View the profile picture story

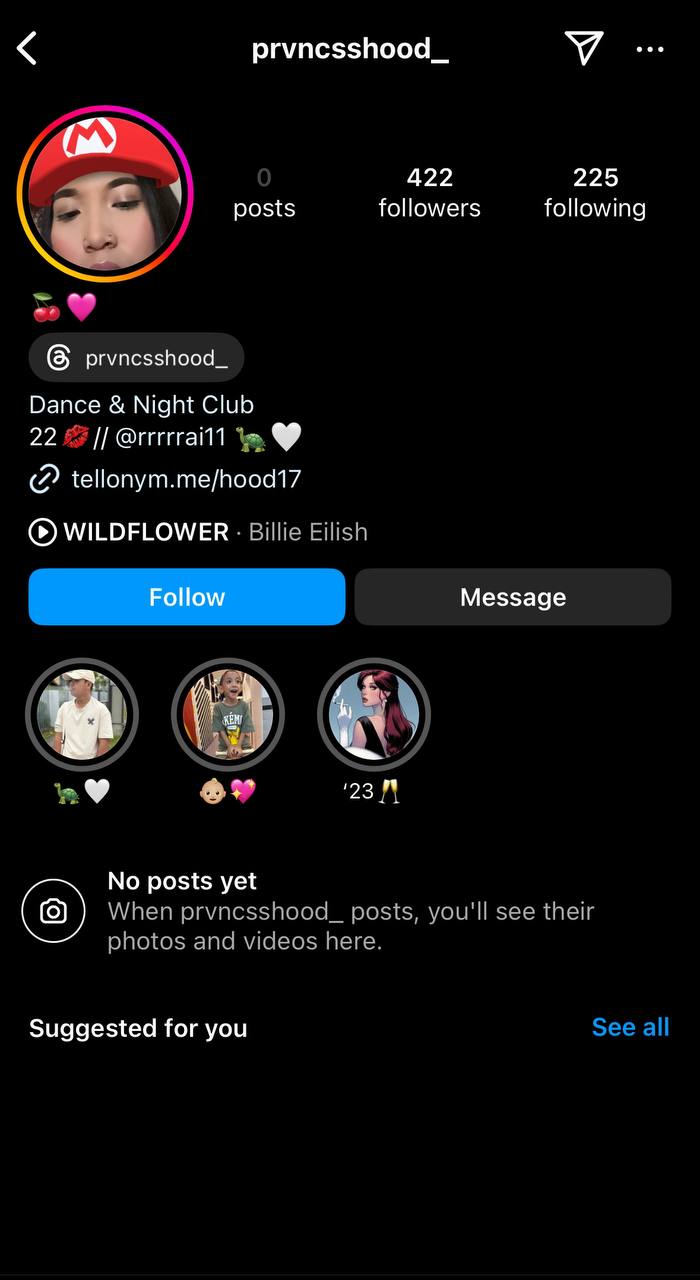coord(105,194)
